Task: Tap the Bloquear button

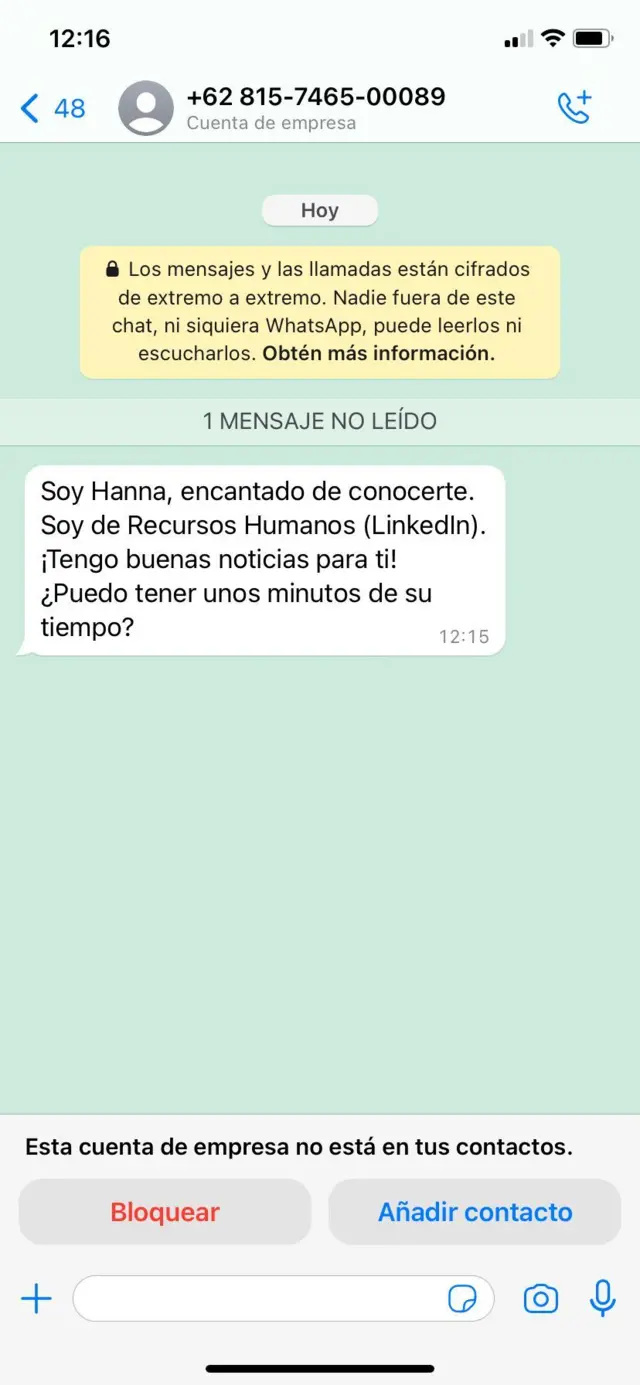Action: click(x=165, y=1212)
